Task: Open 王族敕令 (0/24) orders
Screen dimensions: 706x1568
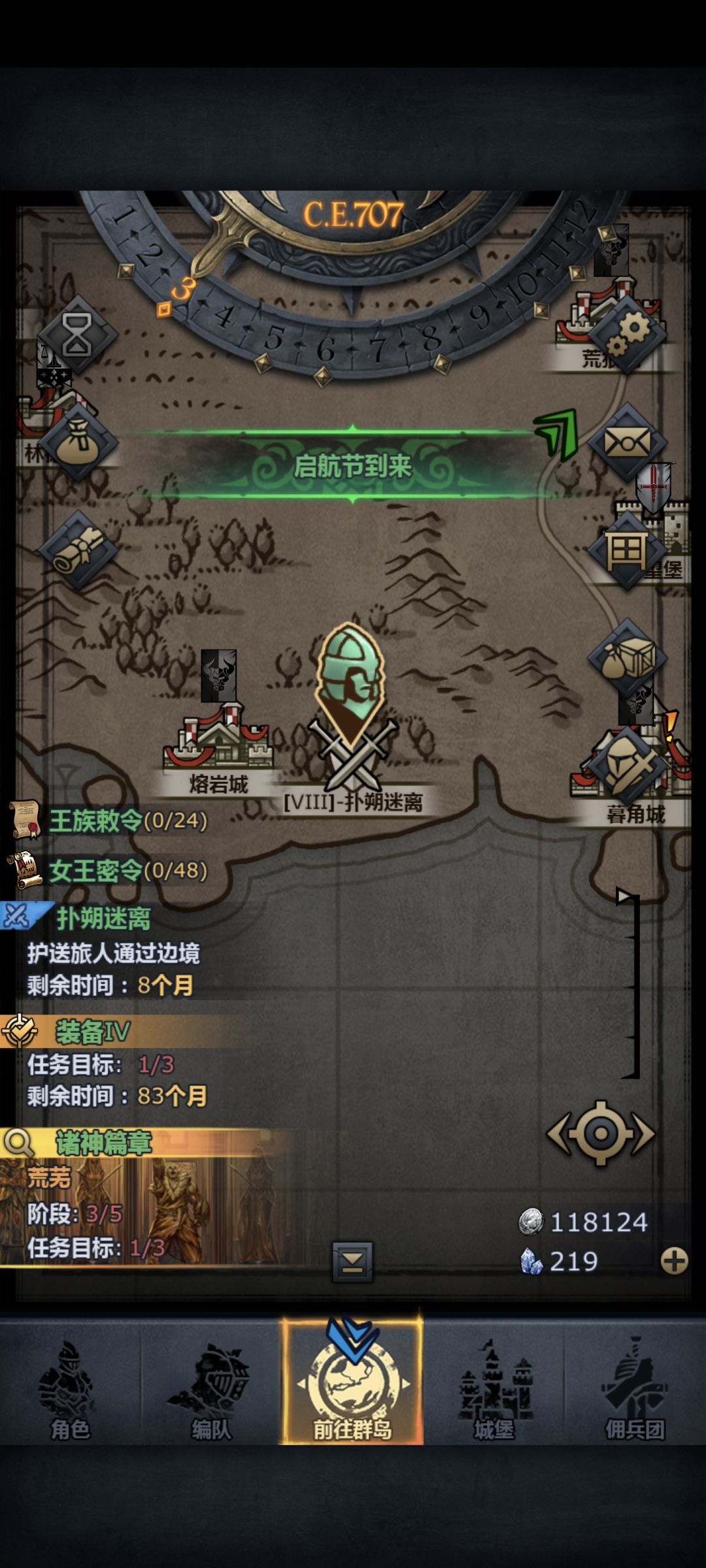Action: pyautogui.click(x=109, y=821)
